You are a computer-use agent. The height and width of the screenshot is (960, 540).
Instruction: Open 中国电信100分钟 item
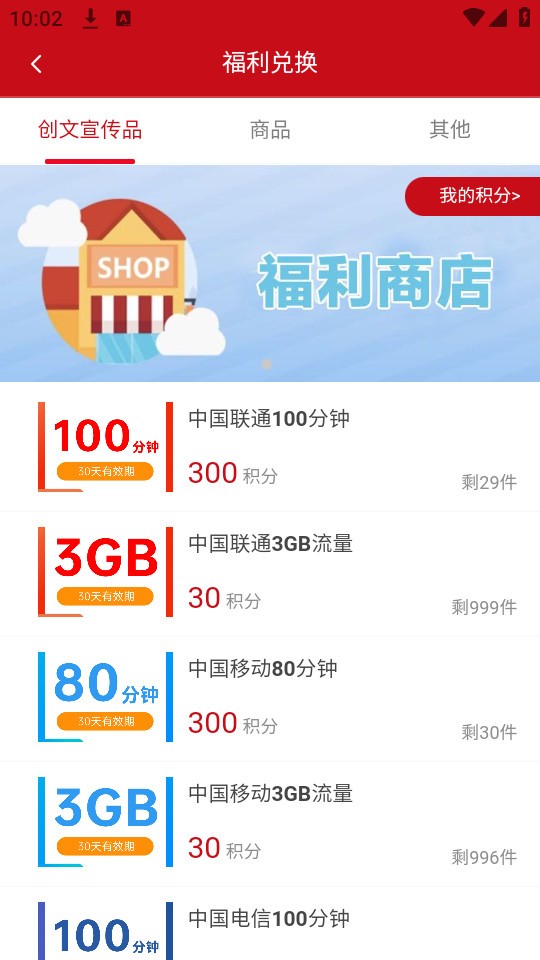270,923
